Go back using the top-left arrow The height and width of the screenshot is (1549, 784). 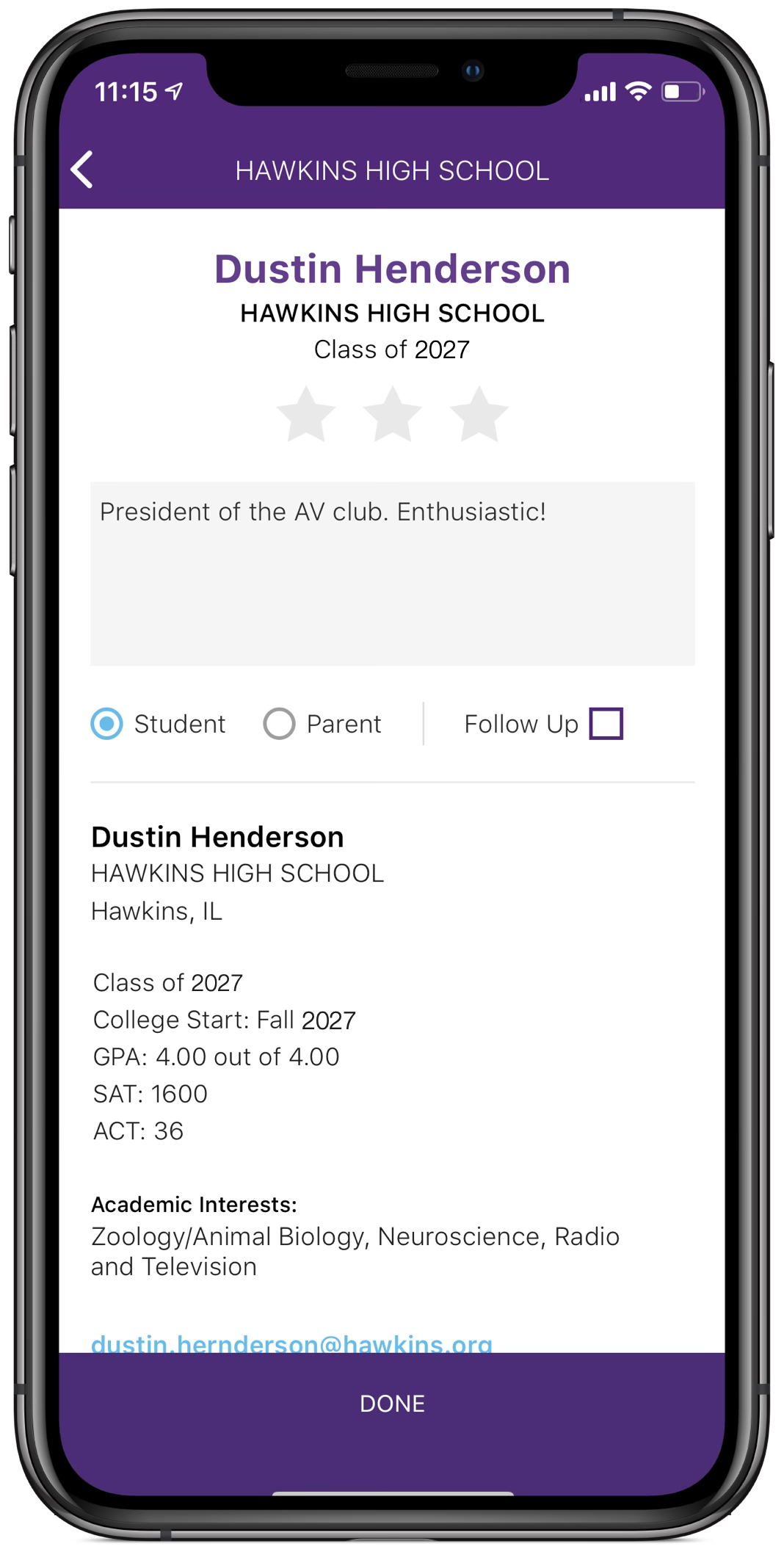(83, 170)
